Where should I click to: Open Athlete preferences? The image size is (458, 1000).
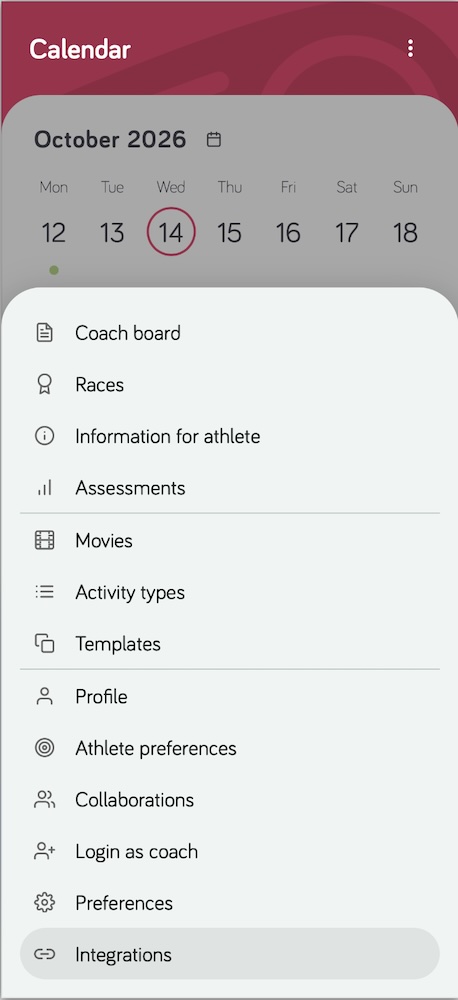[230, 748]
